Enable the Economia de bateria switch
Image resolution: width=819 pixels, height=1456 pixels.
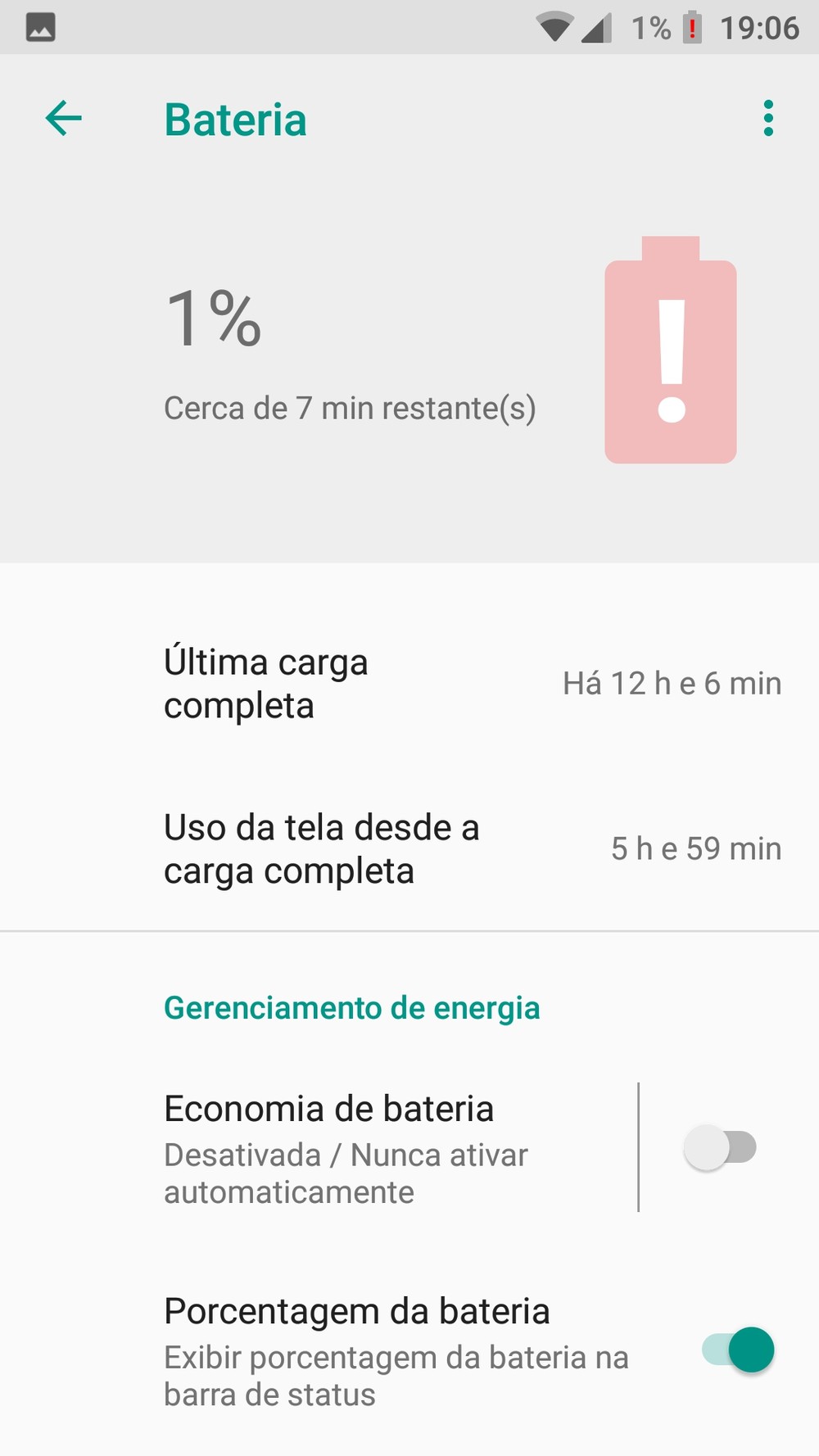[x=720, y=1147]
